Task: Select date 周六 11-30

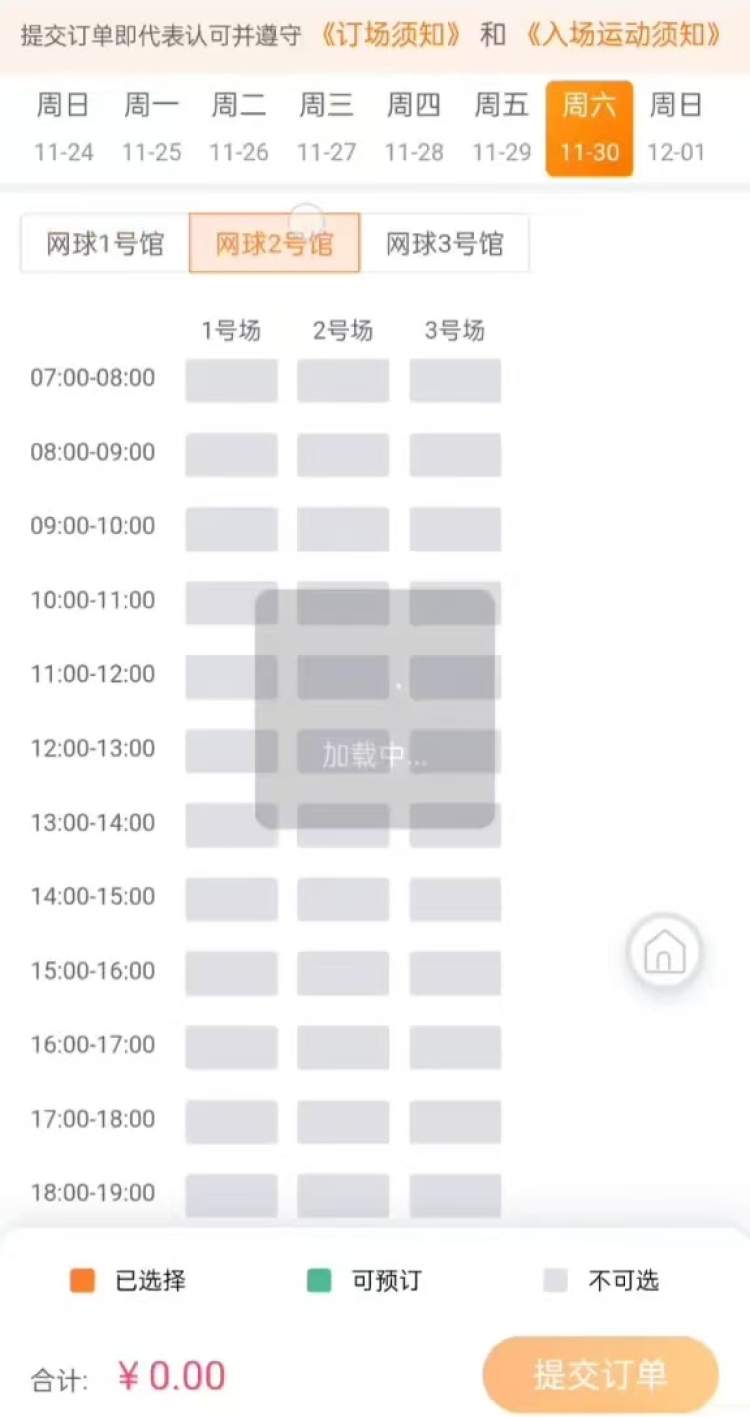Action: point(589,128)
